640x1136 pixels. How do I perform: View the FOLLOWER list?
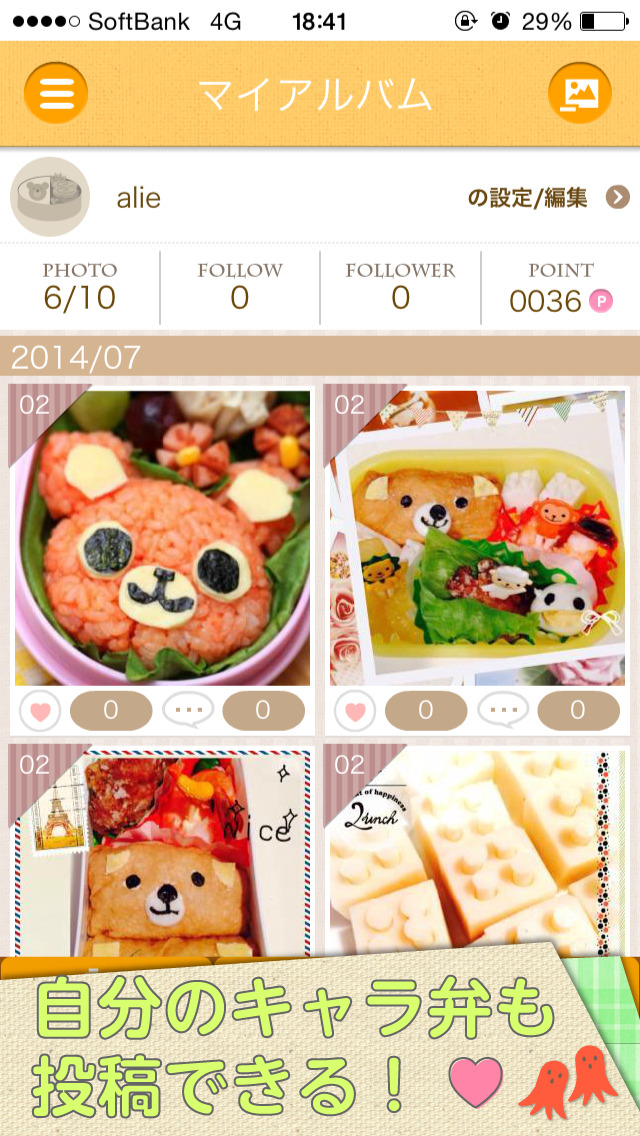point(400,286)
